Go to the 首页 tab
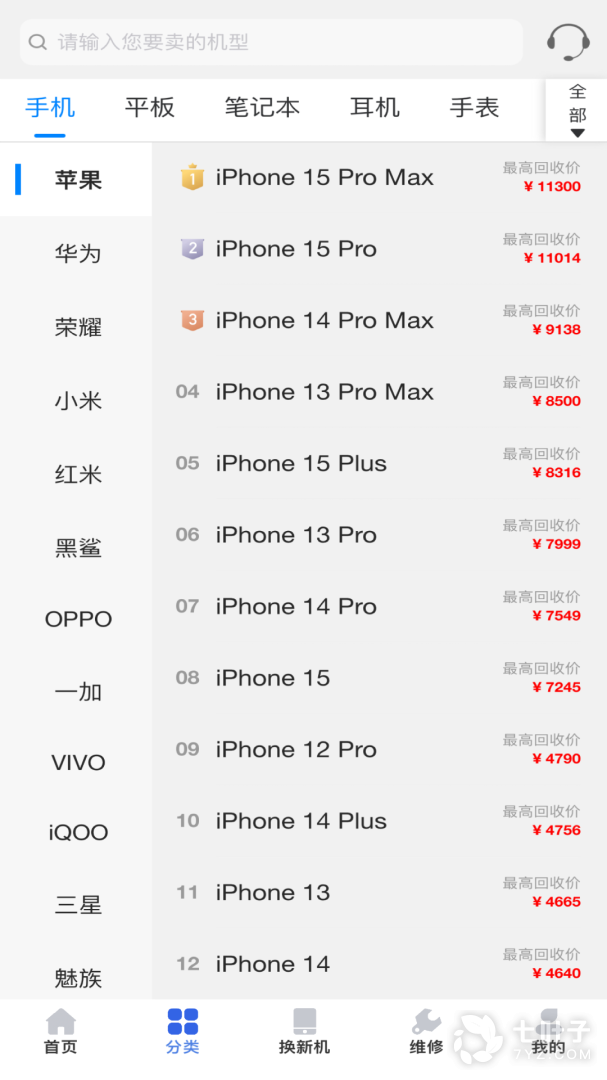Screen dimensions: 607x1080 [60, 1032]
